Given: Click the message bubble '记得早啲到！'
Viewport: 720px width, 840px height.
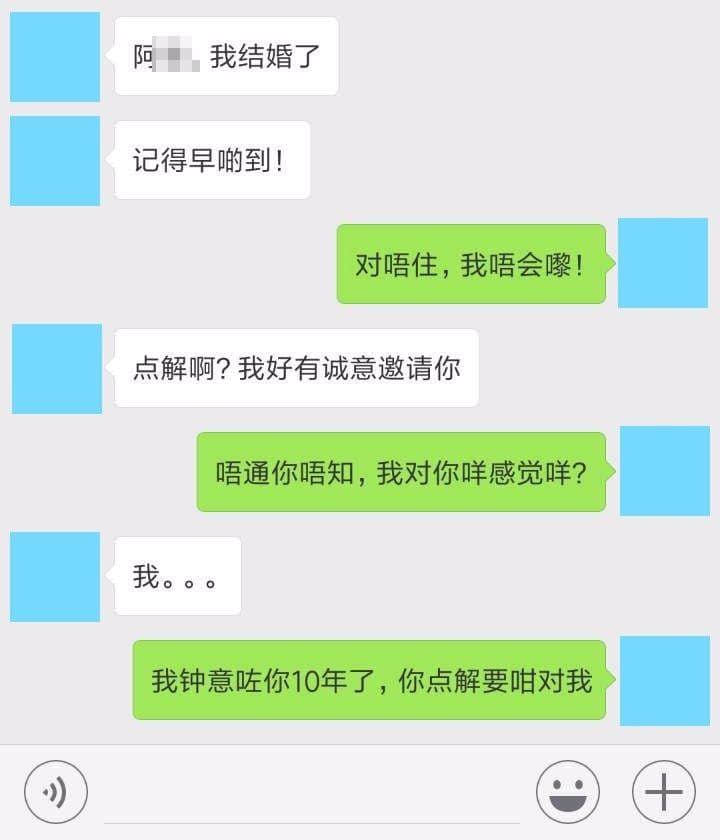Looking at the screenshot, I should [210, 160].
